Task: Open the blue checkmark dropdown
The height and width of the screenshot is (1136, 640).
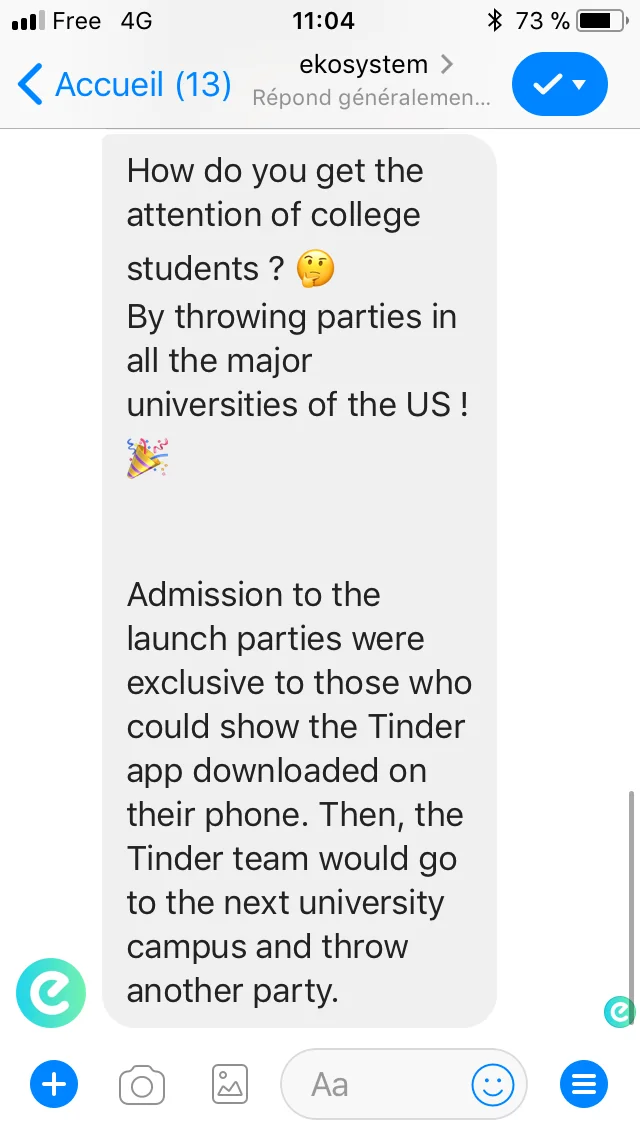Action: click(560, 84)
